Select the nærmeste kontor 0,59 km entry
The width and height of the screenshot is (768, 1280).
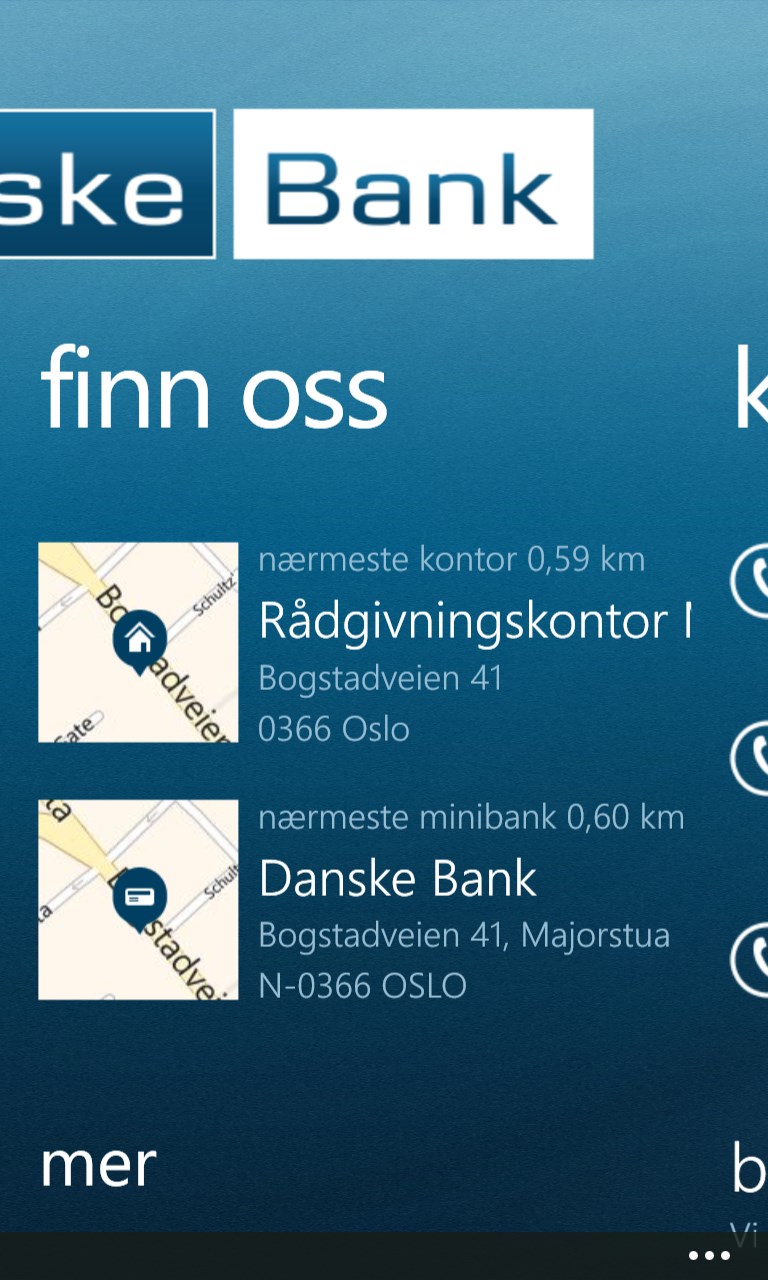point(451,559)
